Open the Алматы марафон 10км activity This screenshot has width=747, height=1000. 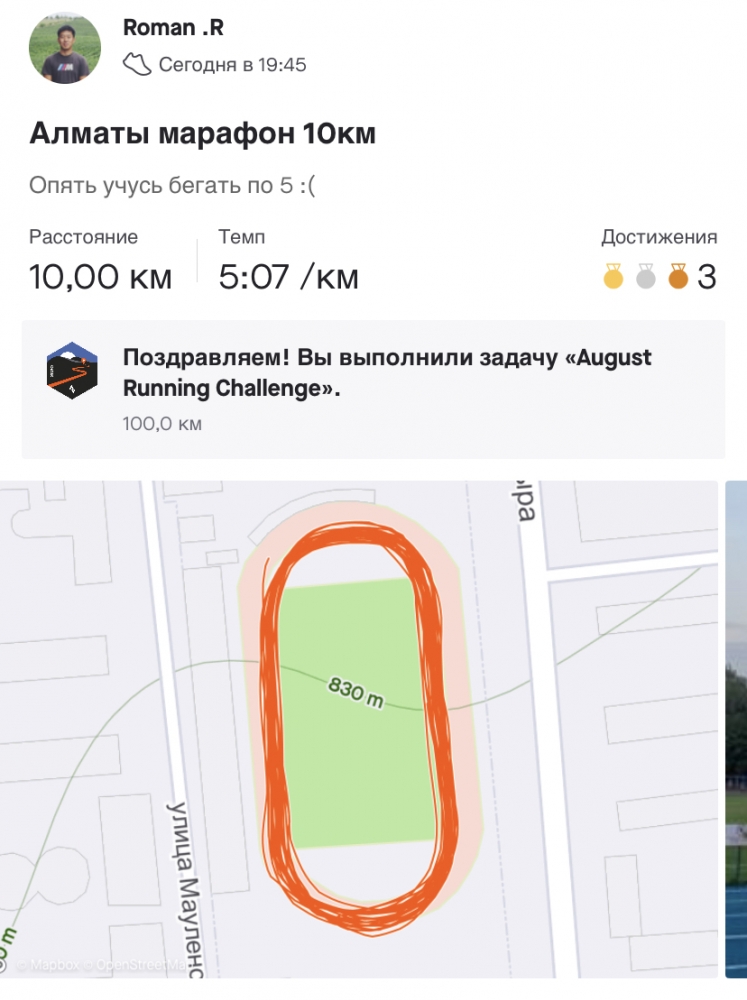[x=202, y=134]
